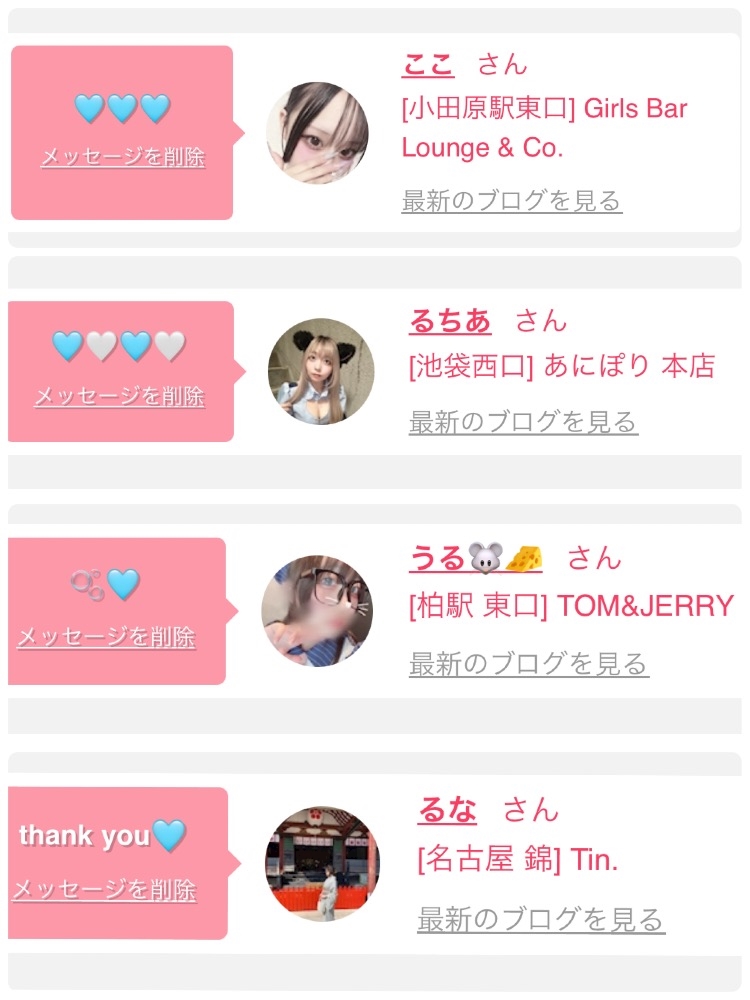Open るな's profile name link
750x1000 pixels.
pyautogui.click(x=446, y=809)
